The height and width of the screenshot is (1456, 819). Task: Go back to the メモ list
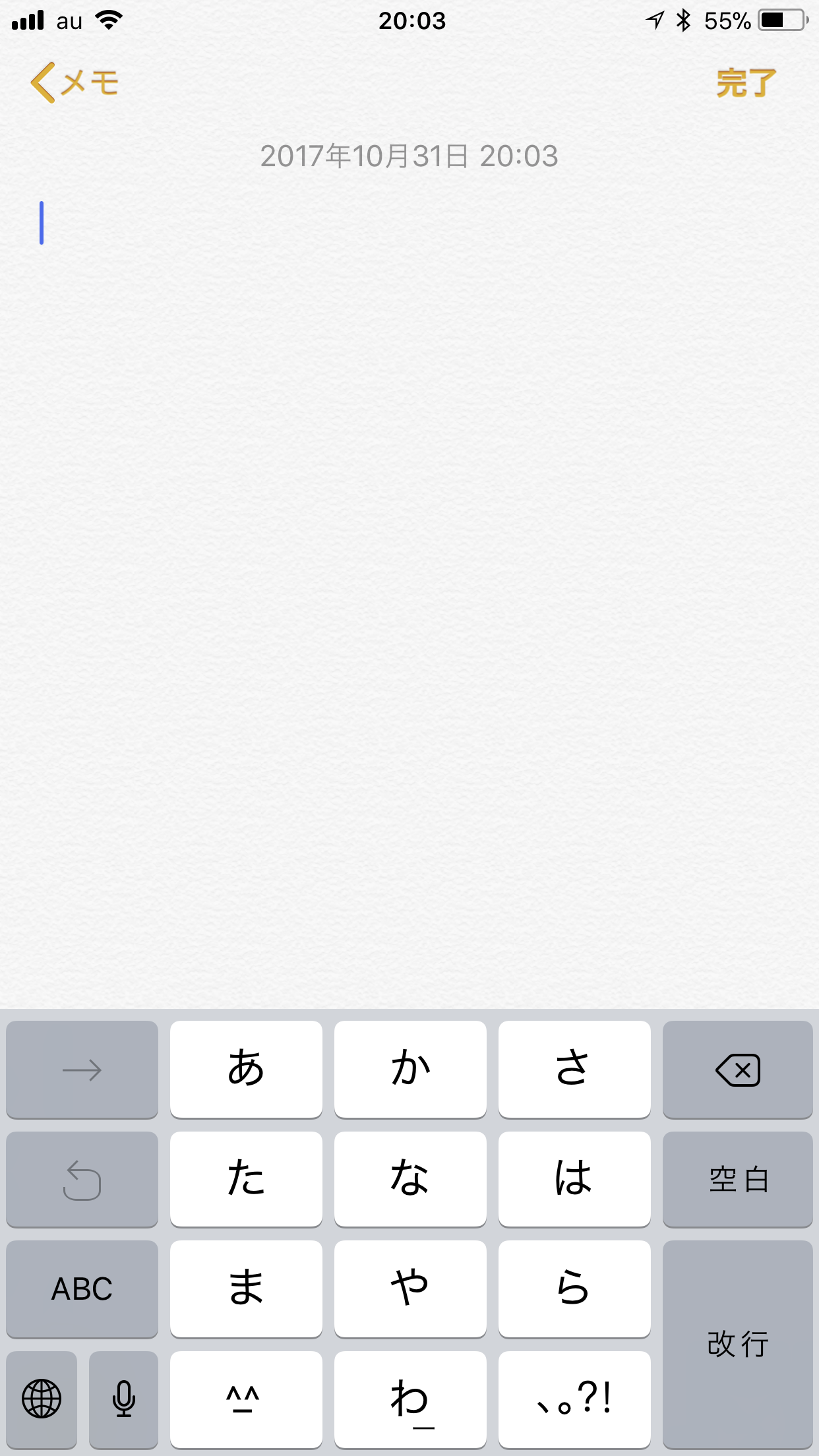click(x=74, y=82)
